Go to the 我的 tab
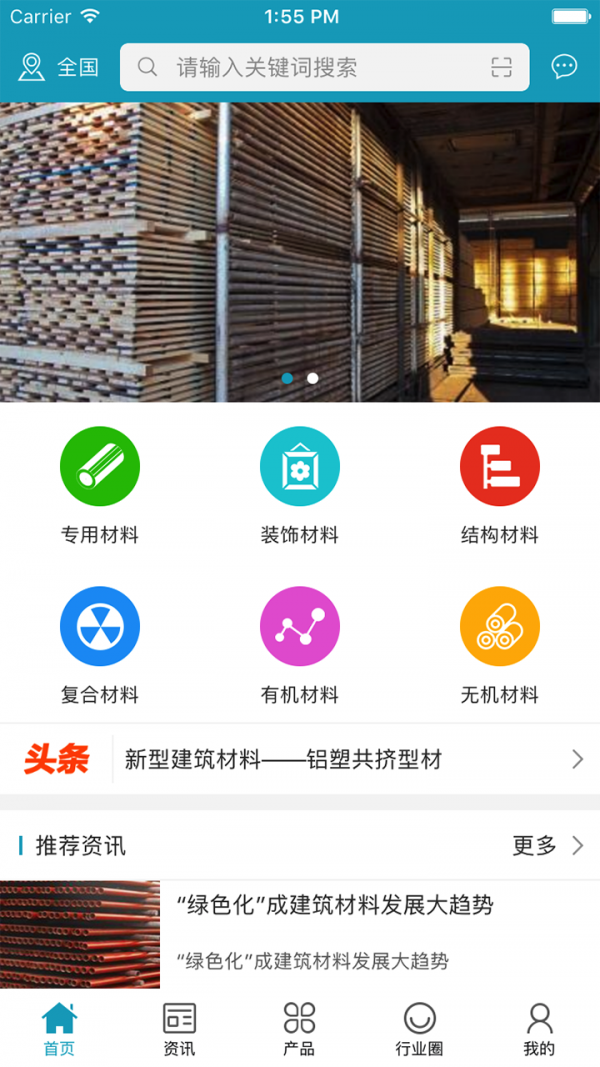 click(539, 1029)
